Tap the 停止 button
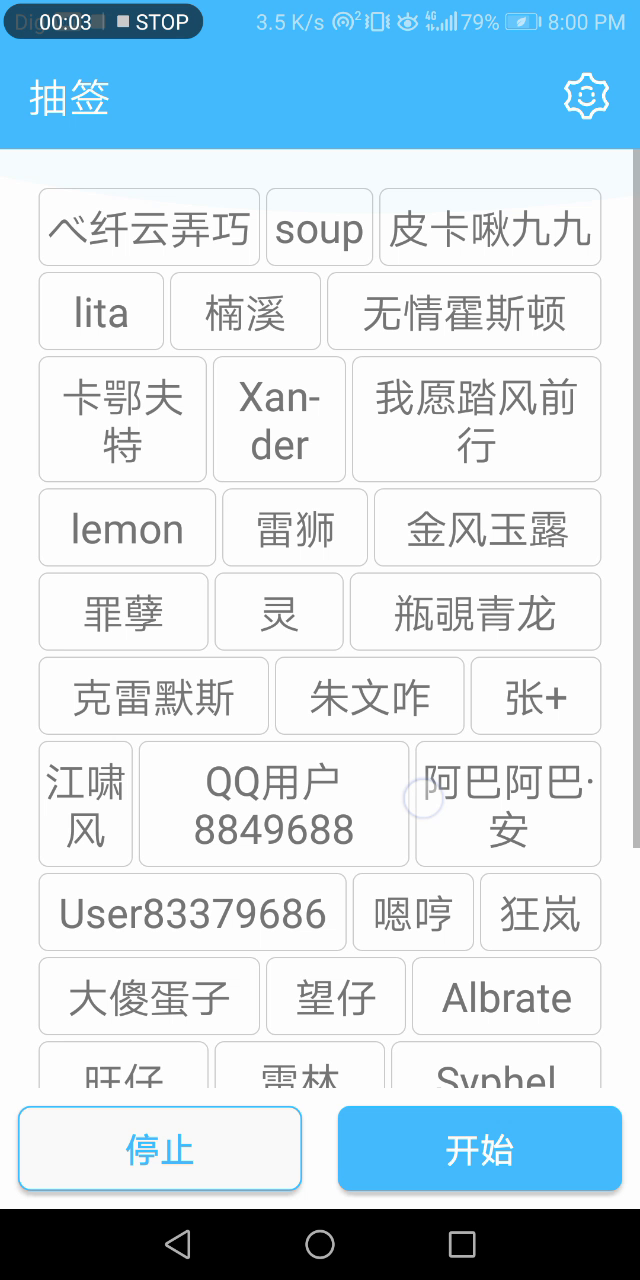Viewport: 640px width, 1280px height. point(160,1149)
